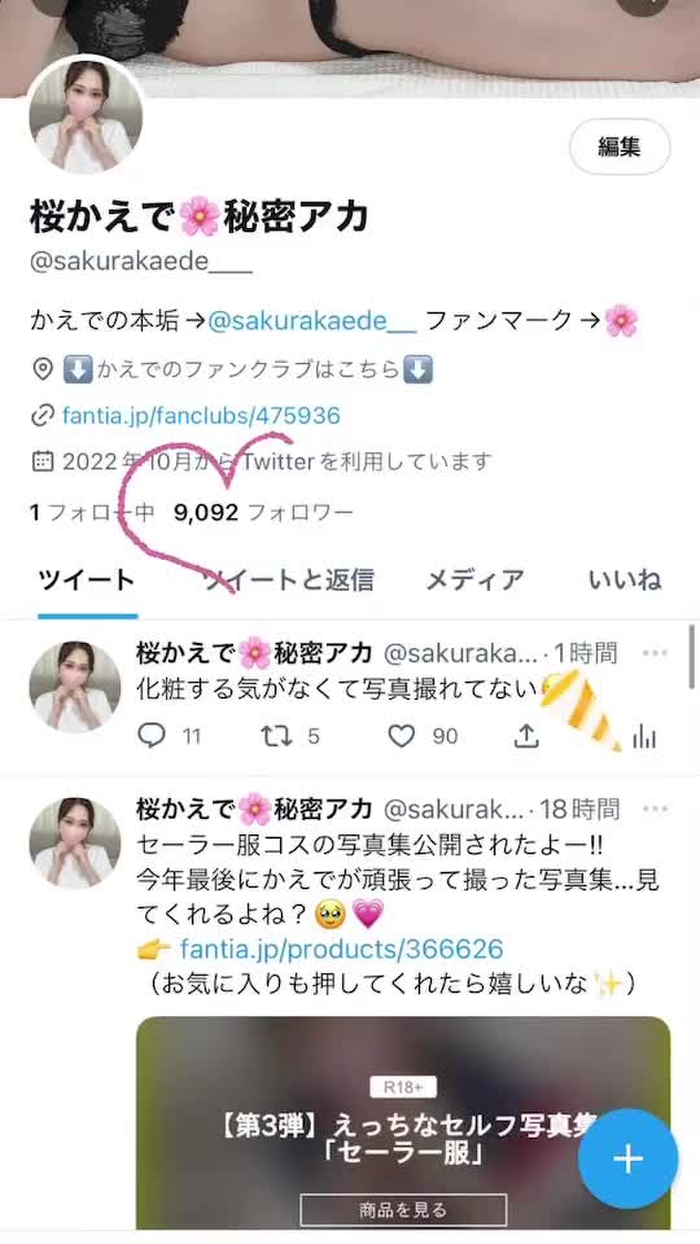Reply to the 1時間 makeup tweet

[152, 737]
